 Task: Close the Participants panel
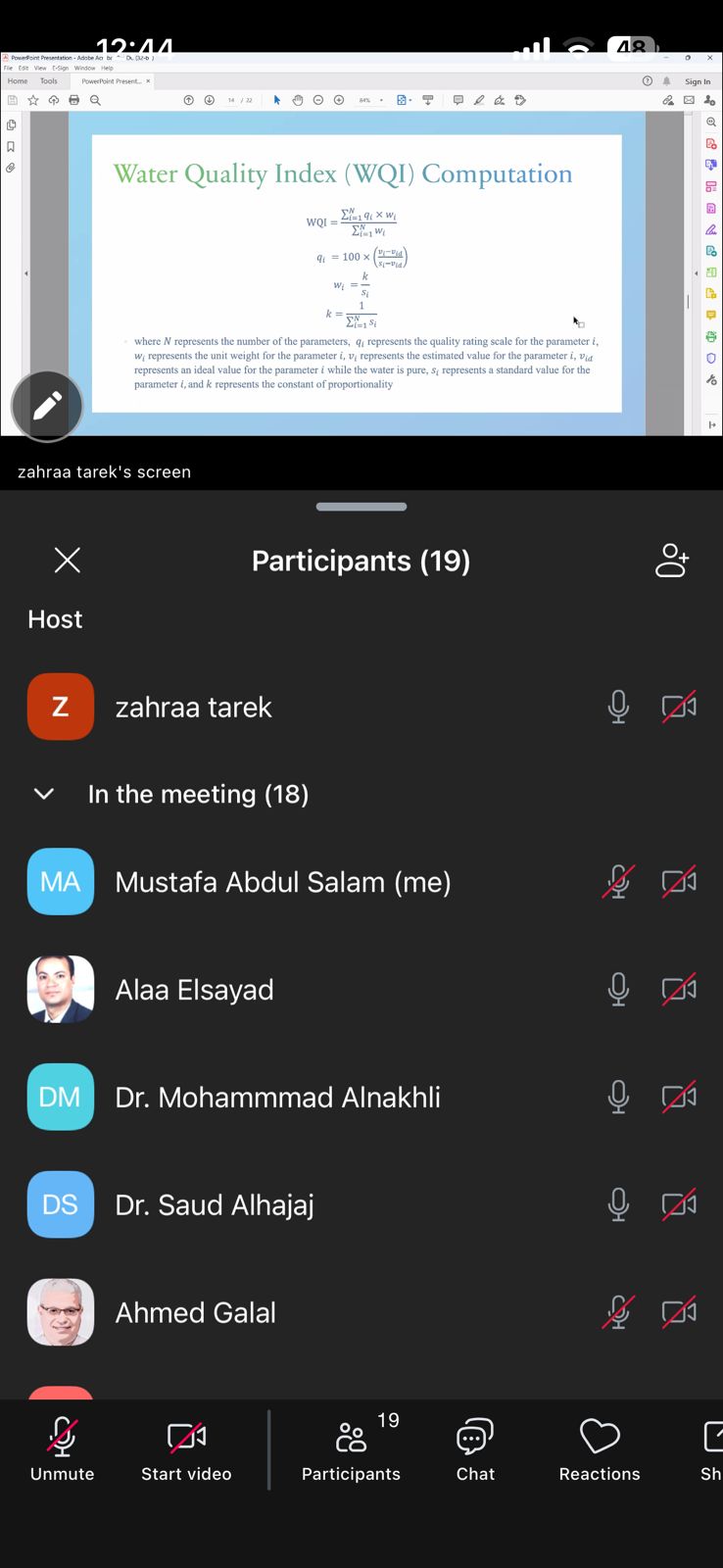click(x=68, y=561)
